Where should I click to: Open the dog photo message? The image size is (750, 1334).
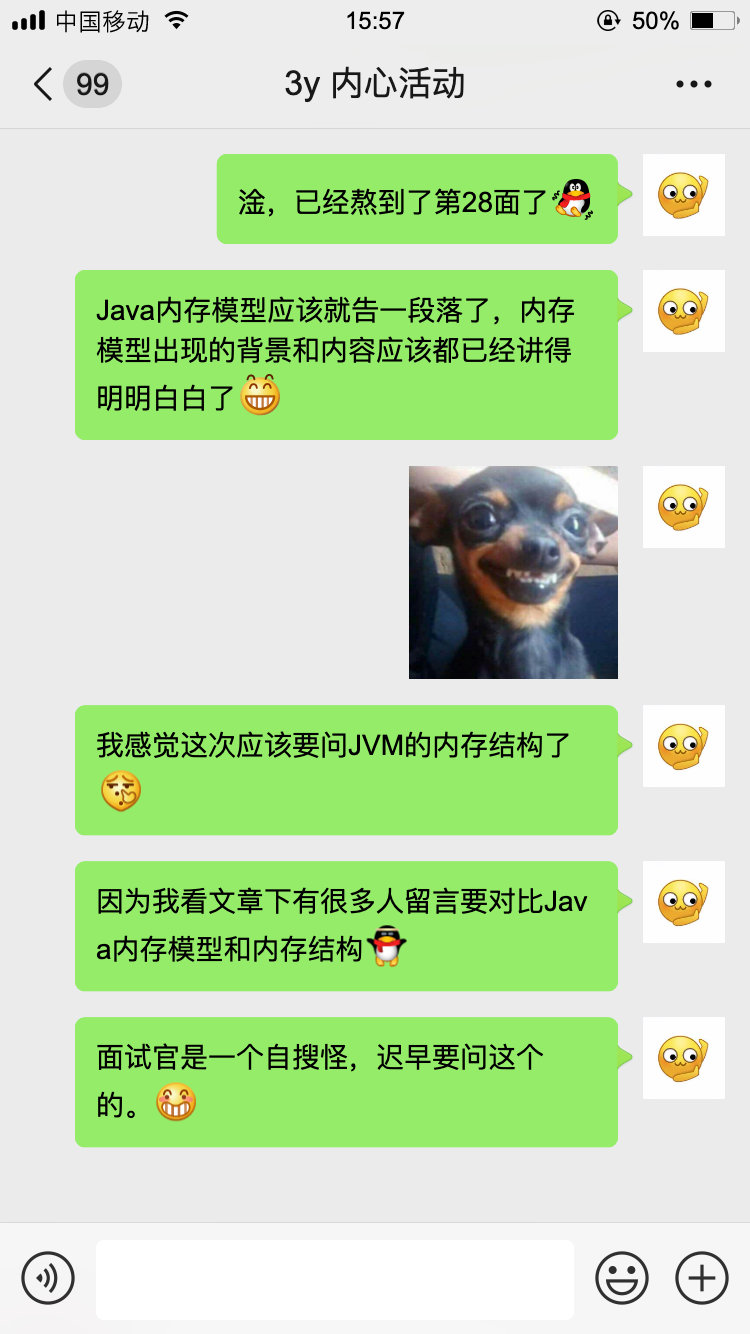tap(513, 572)
